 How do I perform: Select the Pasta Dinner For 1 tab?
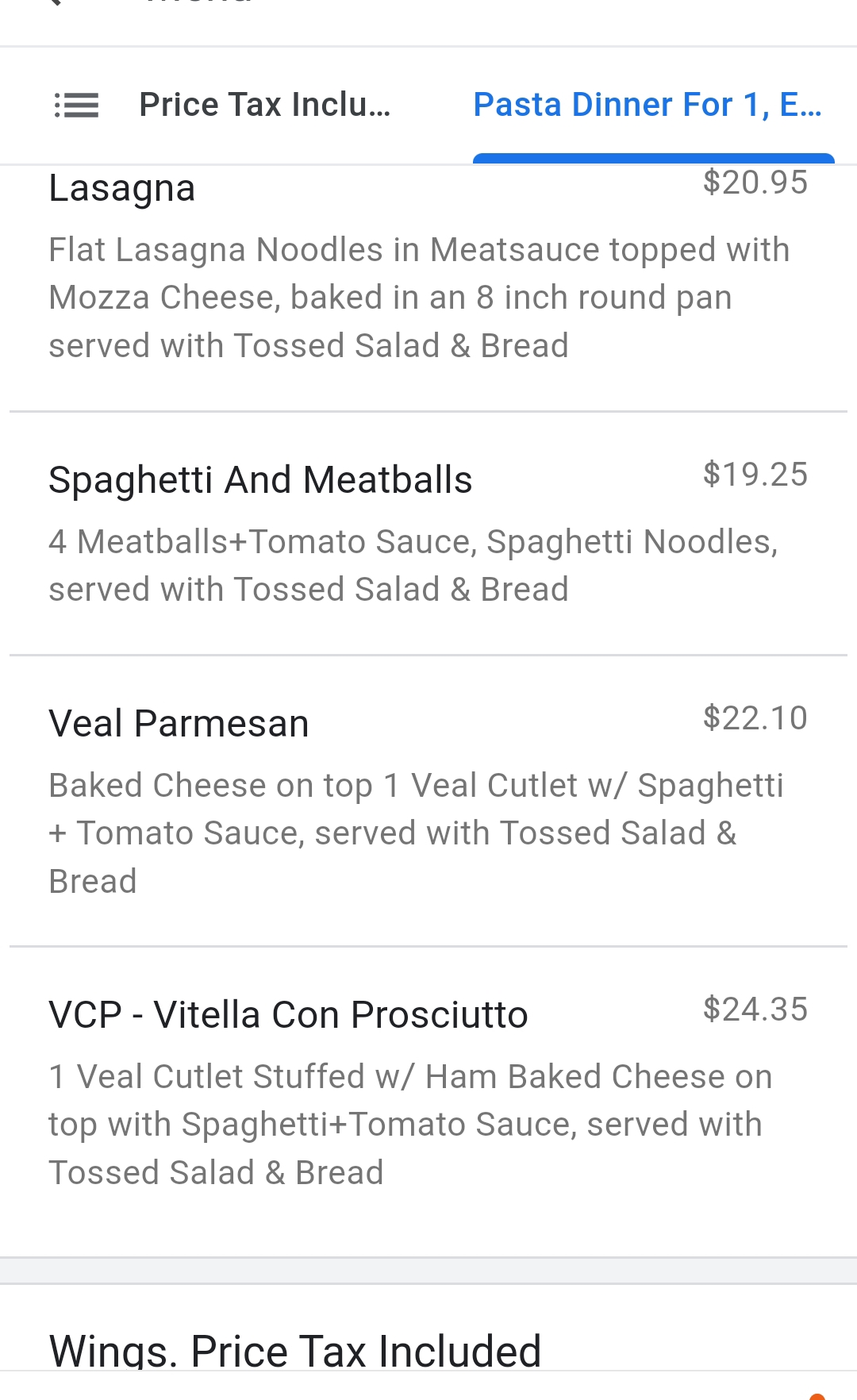coord(648,105)
